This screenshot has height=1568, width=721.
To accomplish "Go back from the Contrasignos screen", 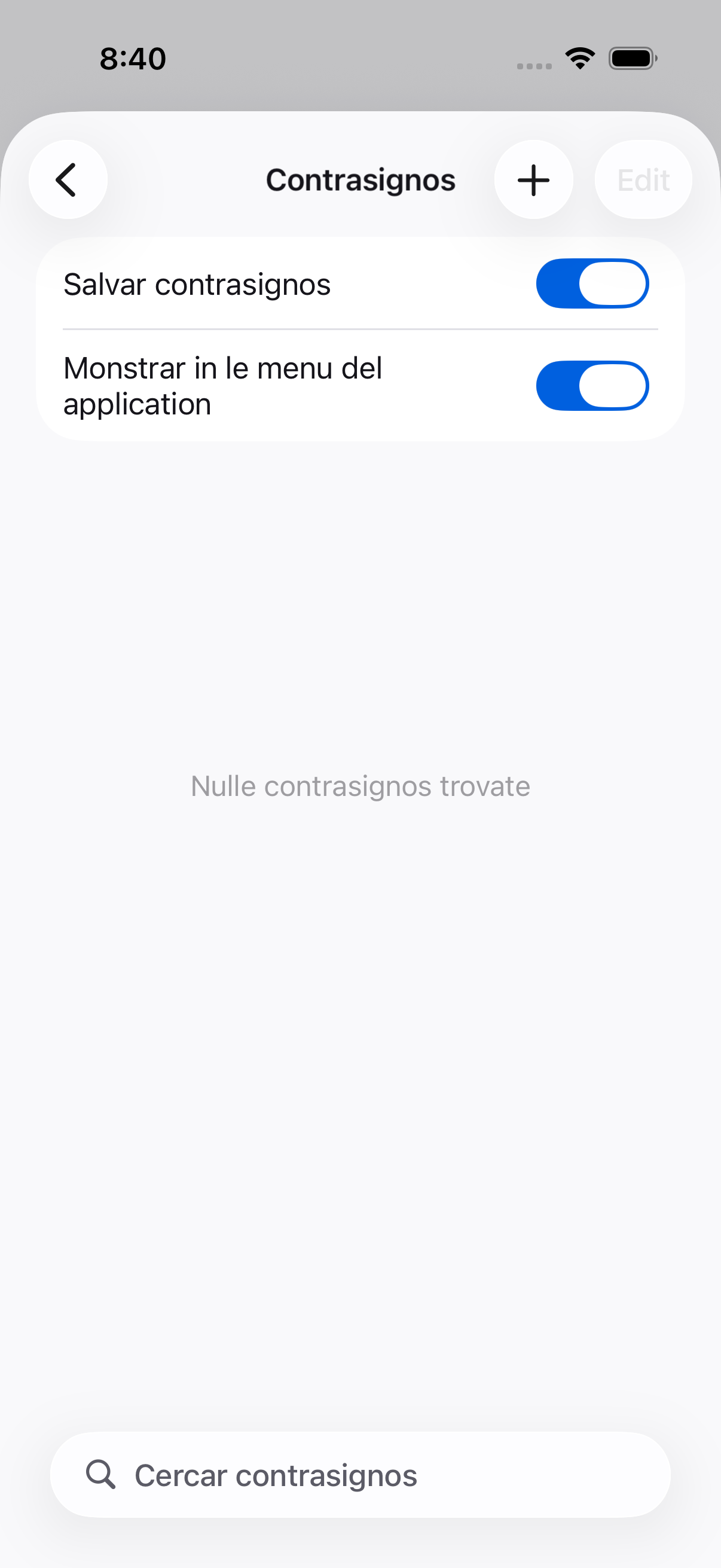I will [x=68, y=179].
